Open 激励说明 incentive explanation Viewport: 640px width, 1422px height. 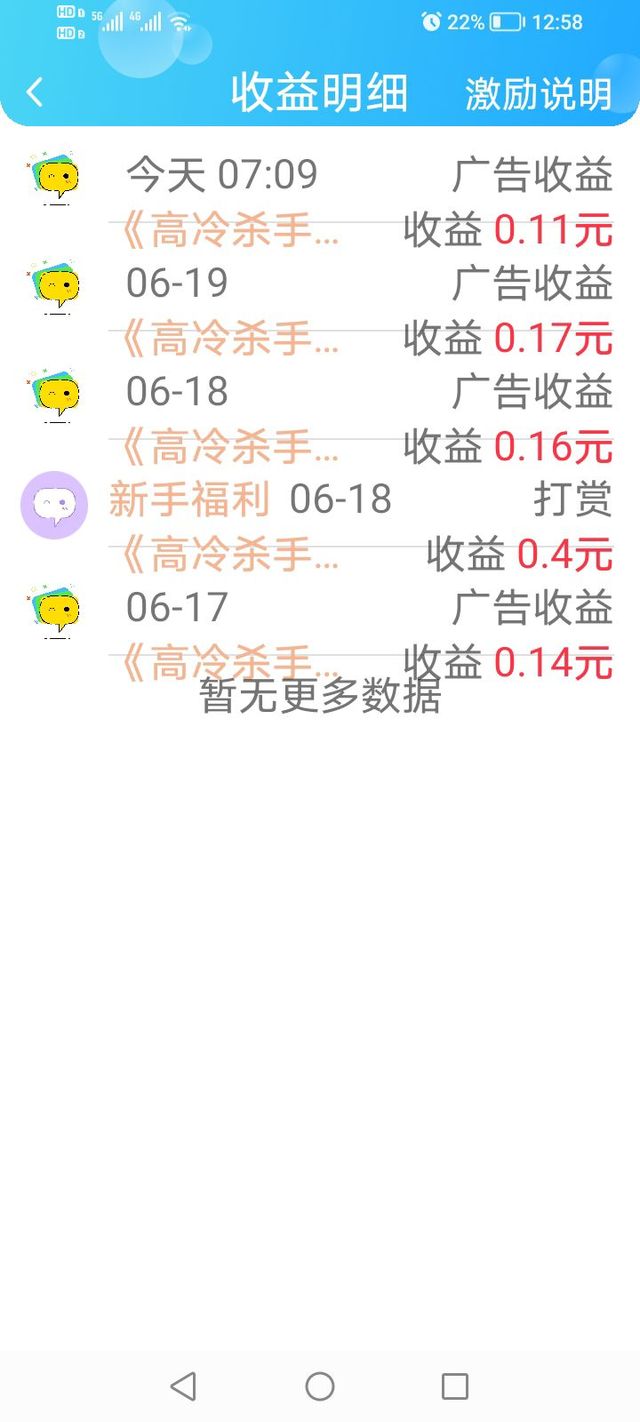[x=538, y=94]
